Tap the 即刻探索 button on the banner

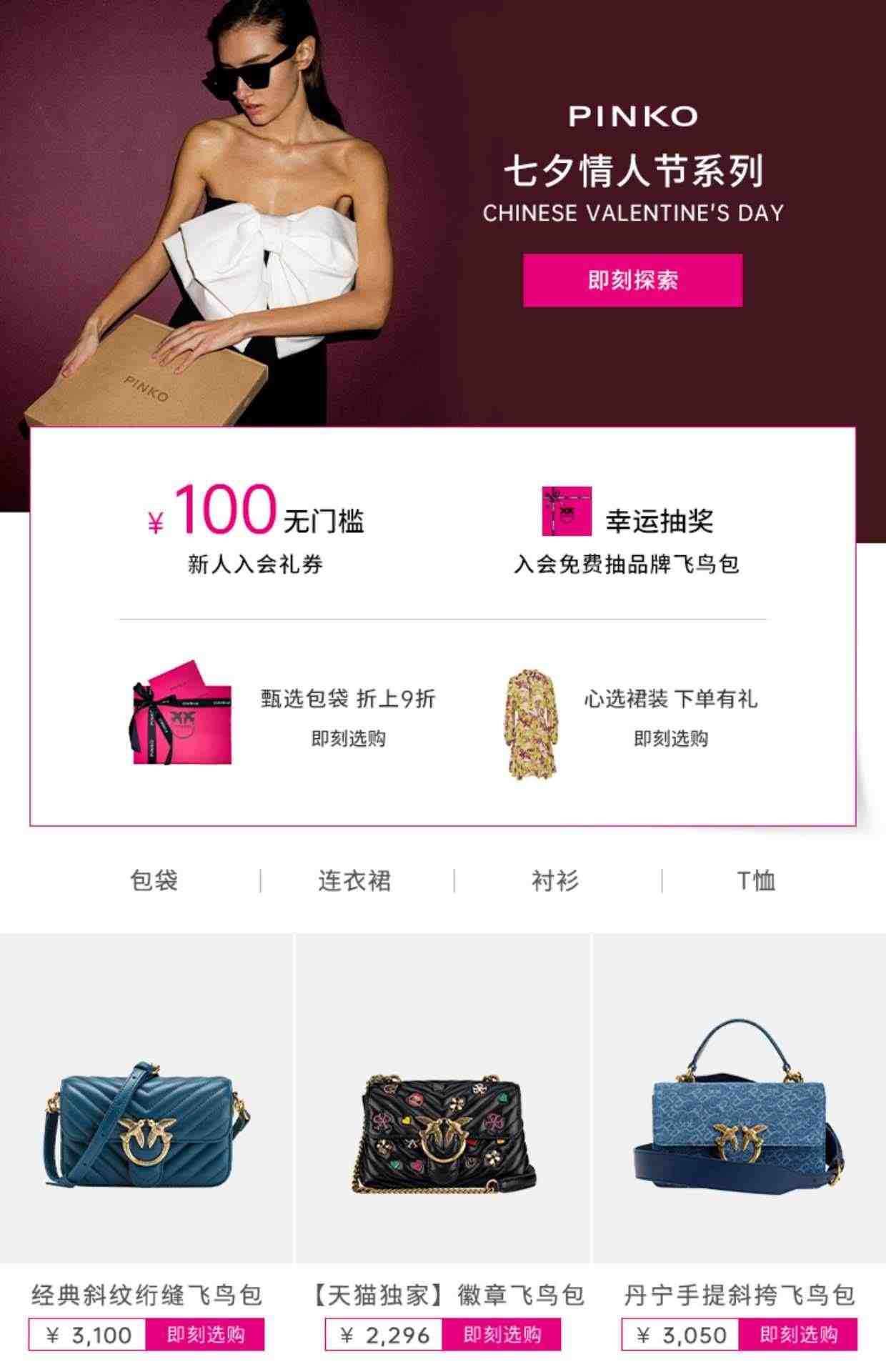[632, 280]
